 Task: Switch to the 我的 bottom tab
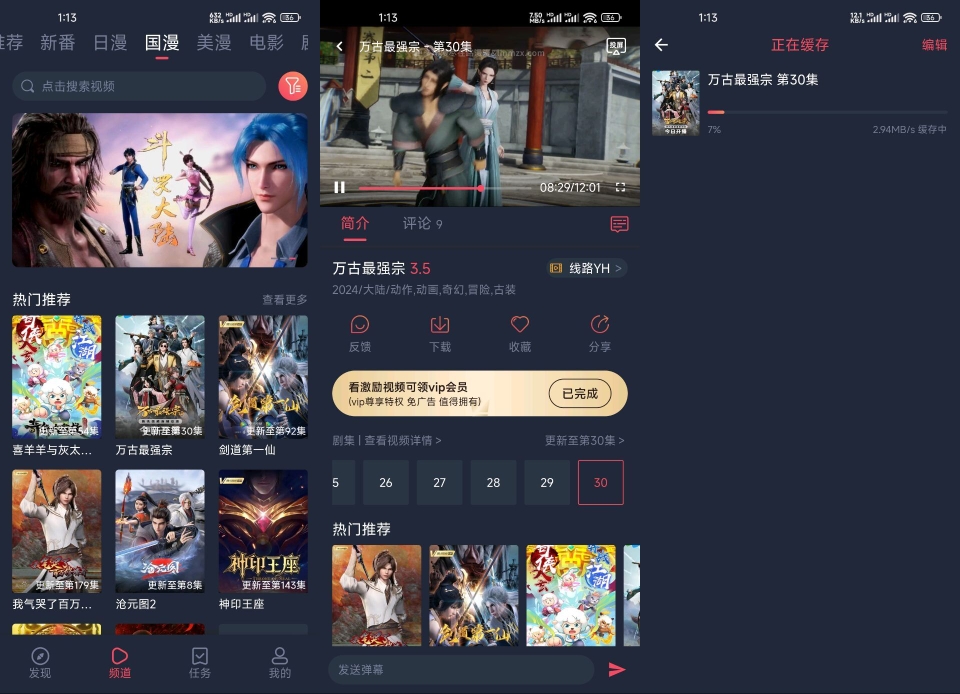coord(280,662)
